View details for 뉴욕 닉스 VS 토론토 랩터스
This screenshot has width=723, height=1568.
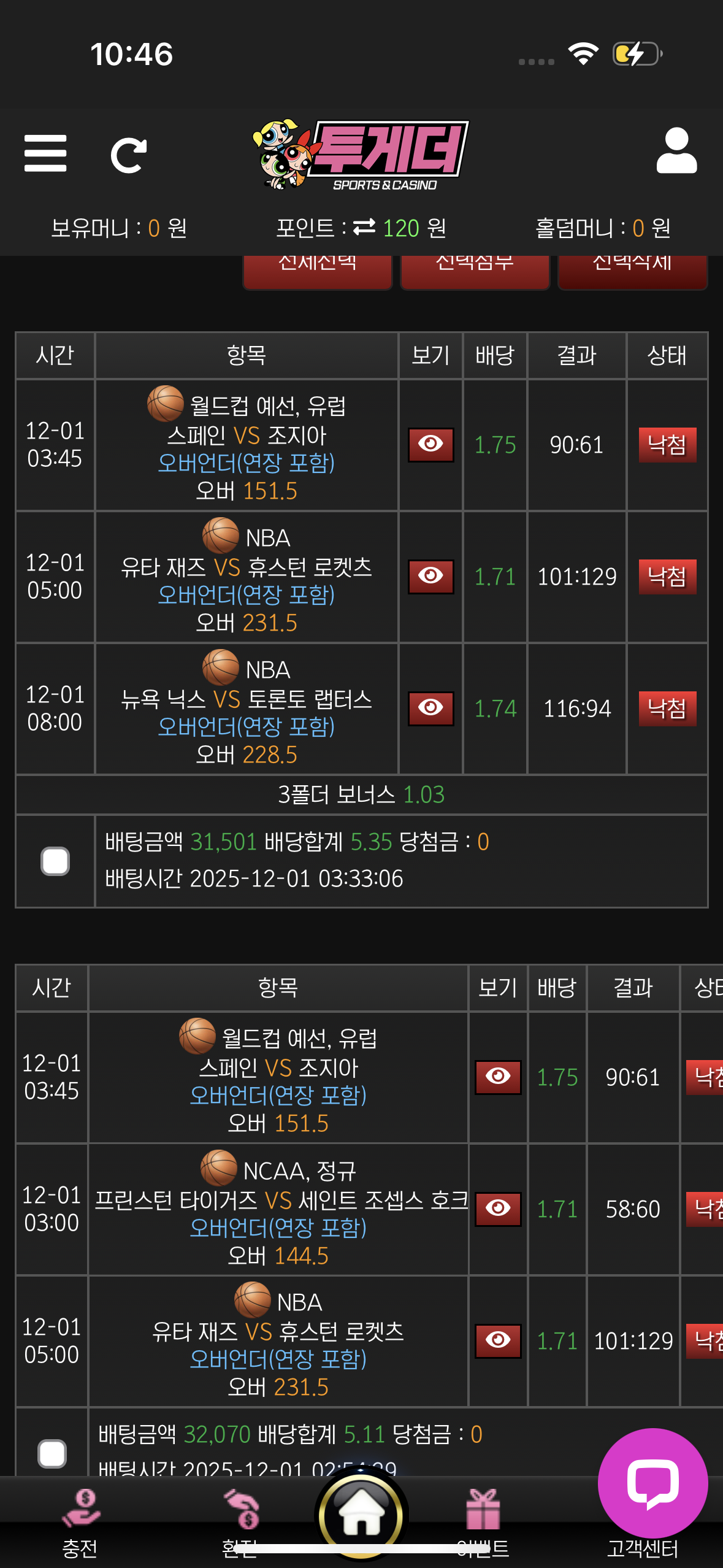coord(431,708)
